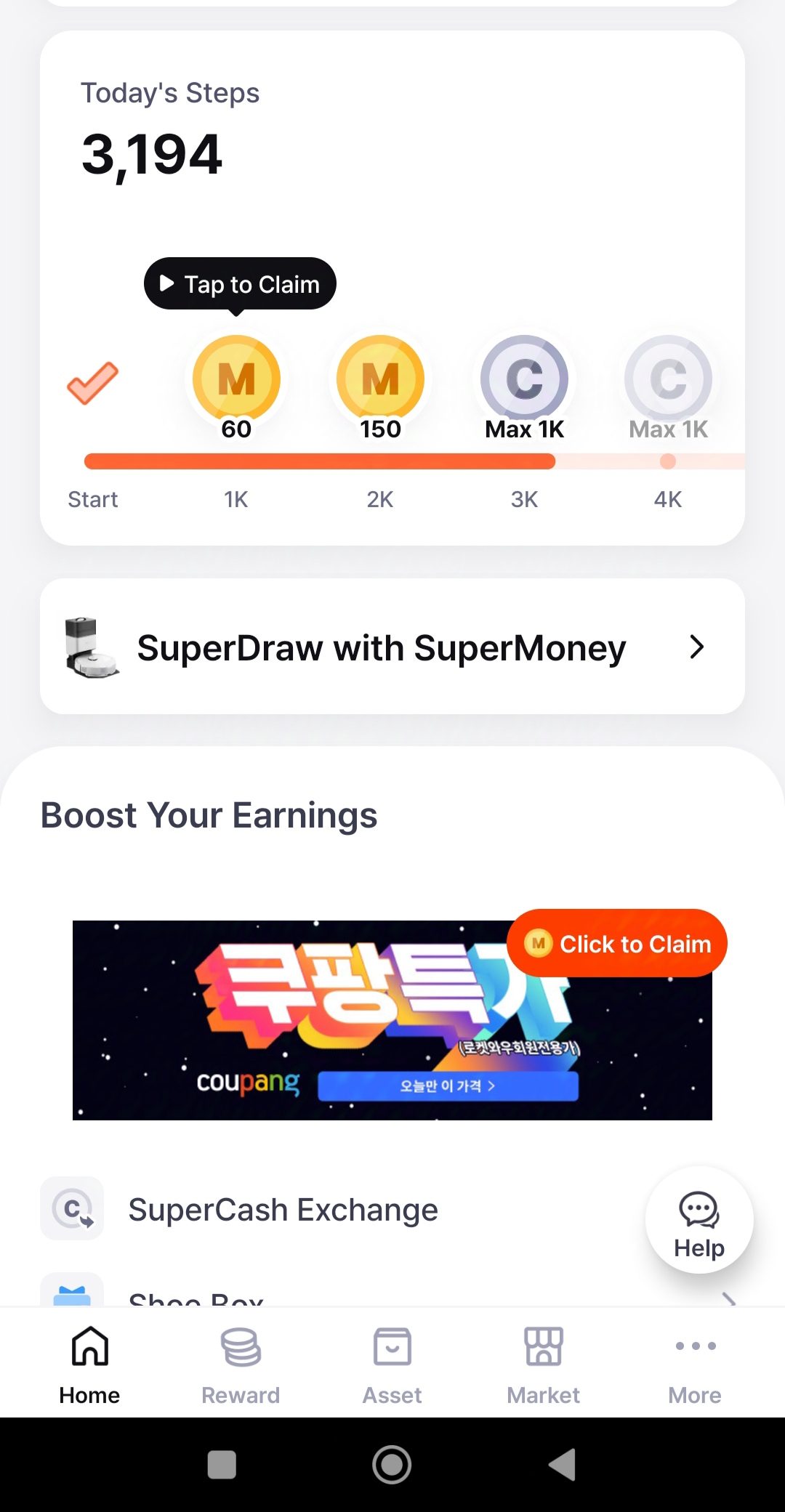This screenshot has height=1512, width=785.
Task: Open SuperCash Exchange
Action: 283,1209
